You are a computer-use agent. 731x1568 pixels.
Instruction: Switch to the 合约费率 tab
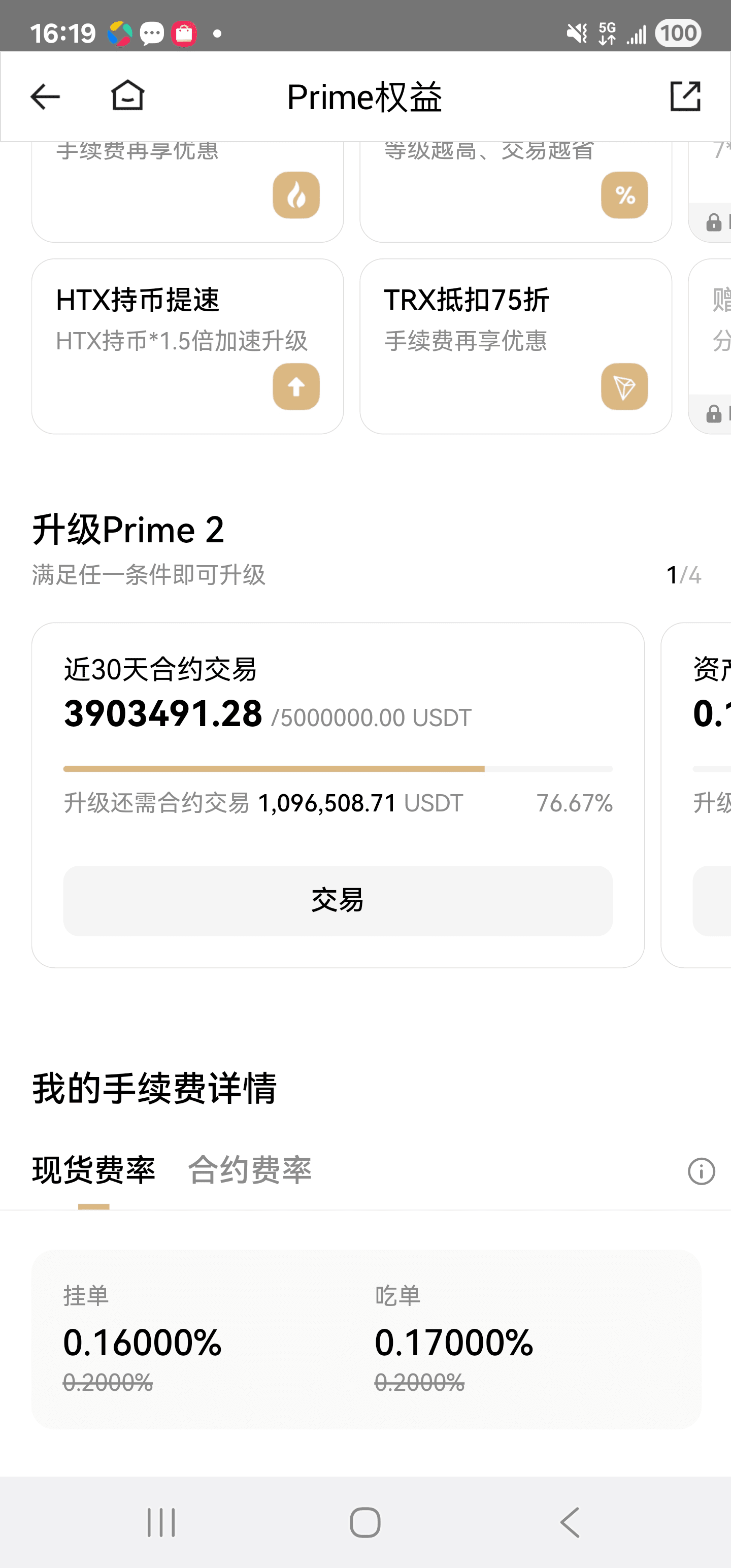(x=250, y=1170)
